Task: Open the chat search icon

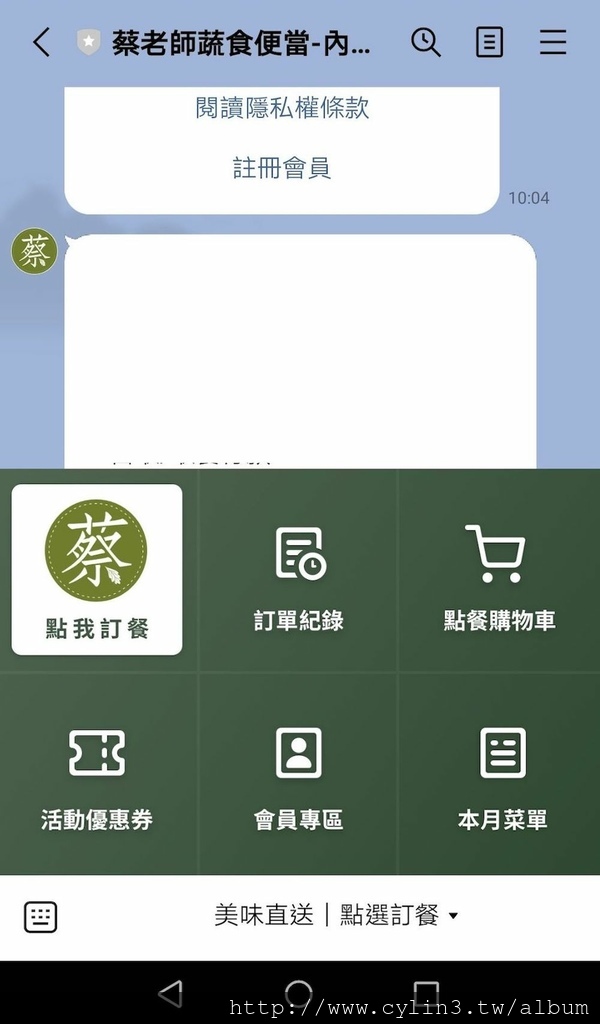Action: click(426, 42)
